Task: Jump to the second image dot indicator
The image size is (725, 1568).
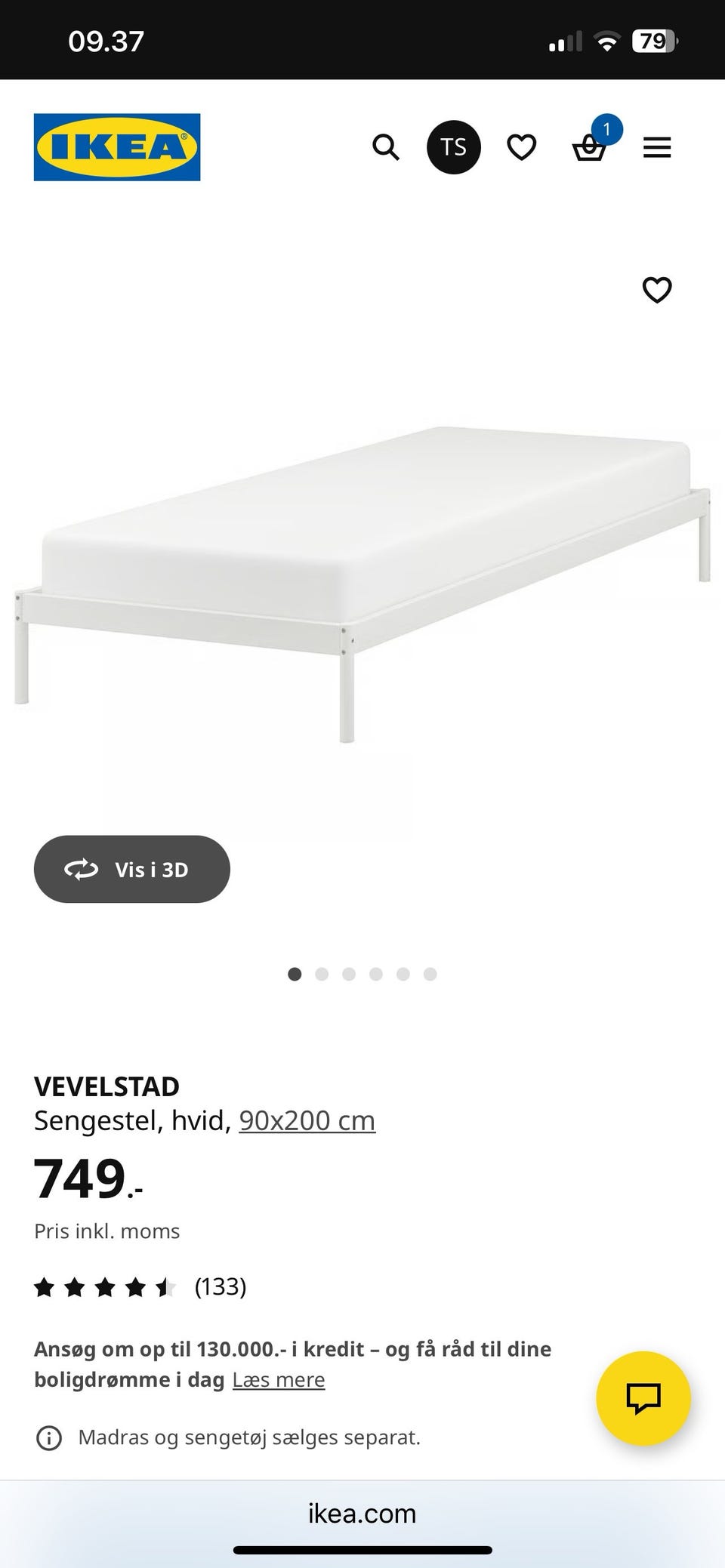Action: coord(322,974)
